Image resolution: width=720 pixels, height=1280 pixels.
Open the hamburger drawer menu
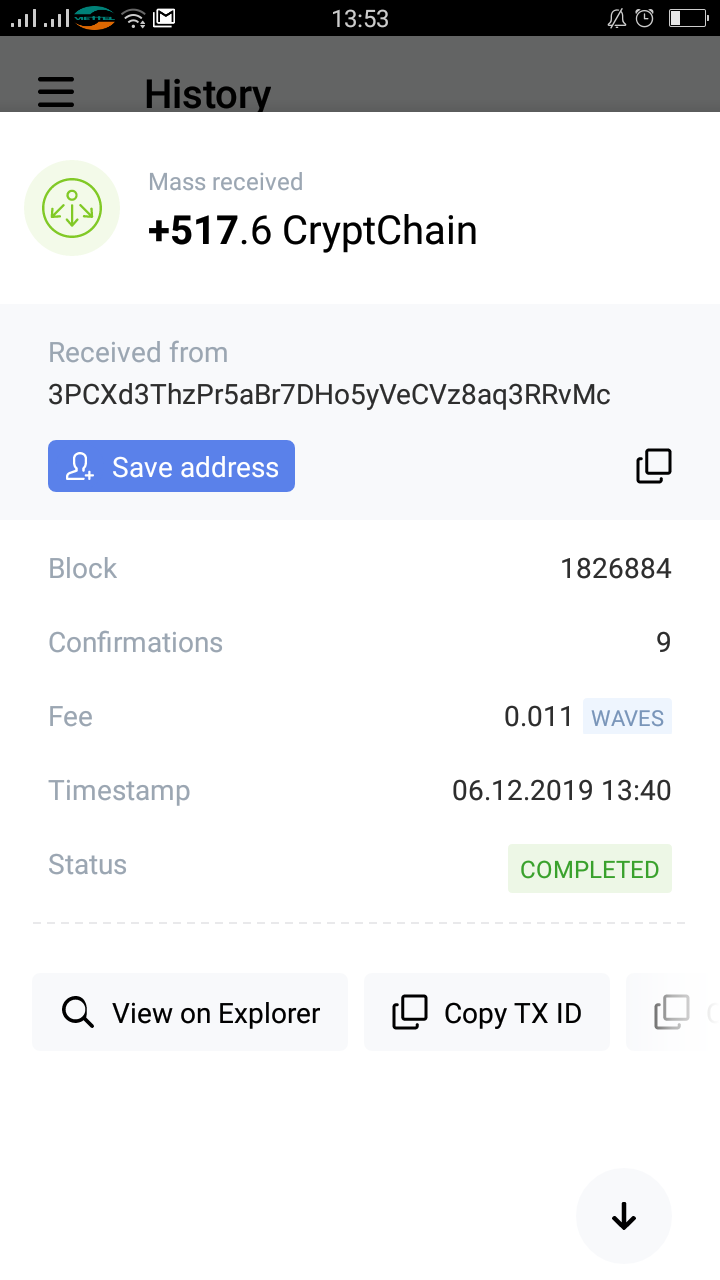[x=56, y=93]
